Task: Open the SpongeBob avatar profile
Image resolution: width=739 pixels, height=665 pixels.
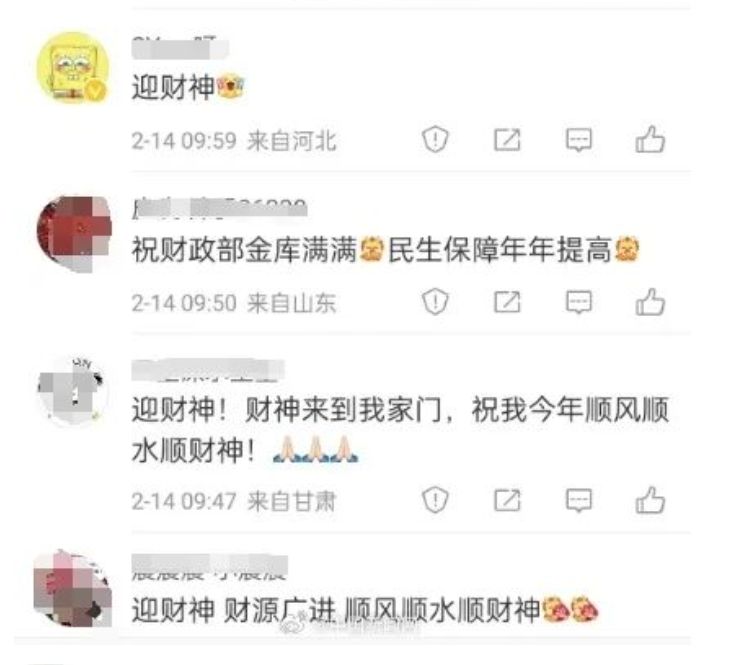Action: click(x=72, y=67)
